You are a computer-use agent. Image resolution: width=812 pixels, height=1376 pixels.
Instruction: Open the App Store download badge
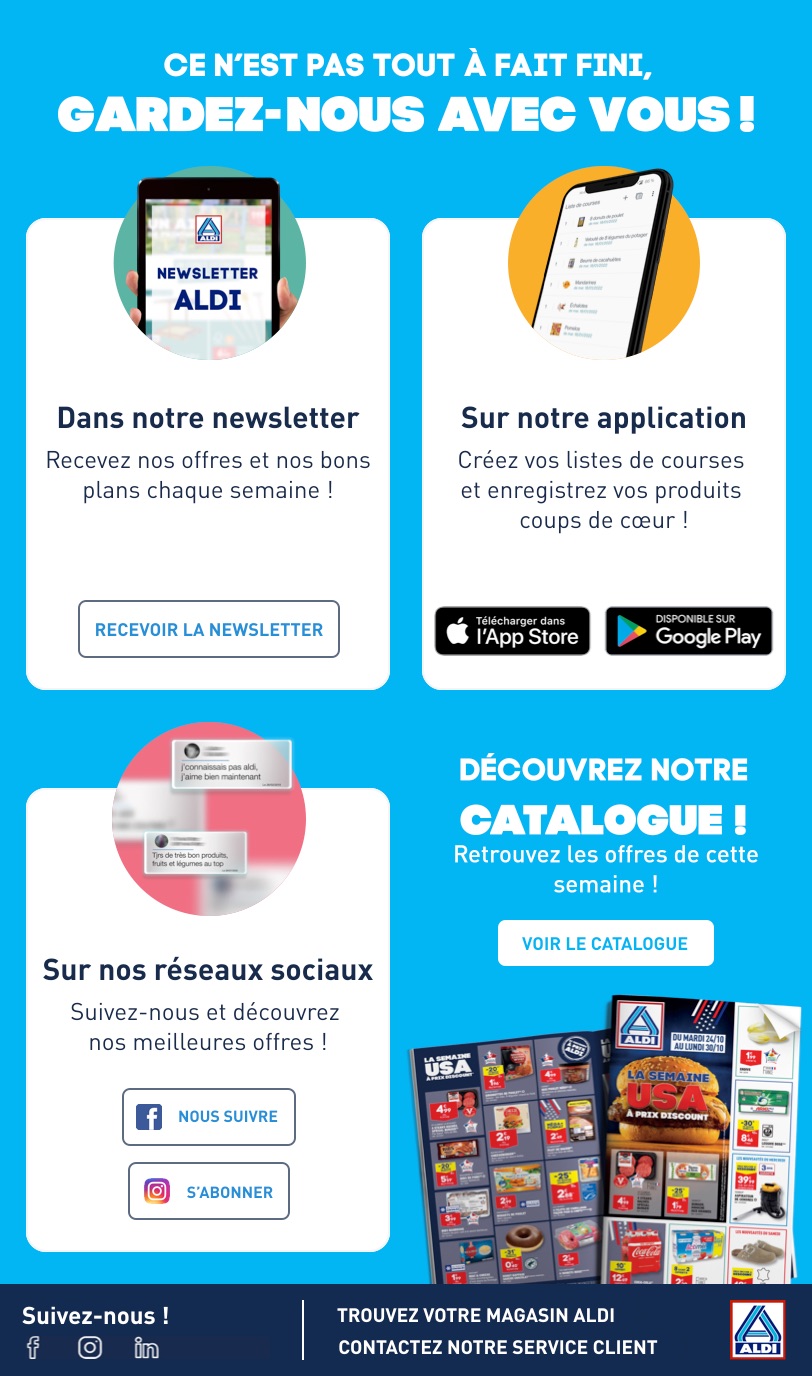[512, 631]
